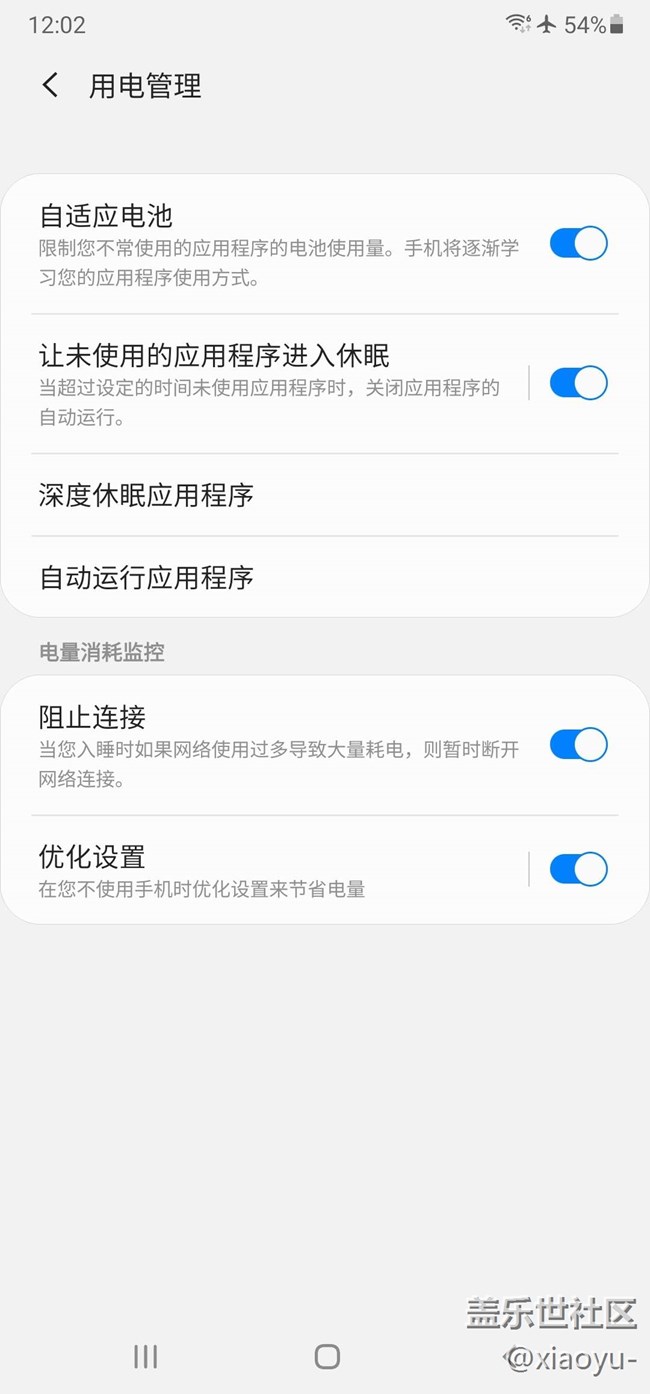Go back from 用电管理 page
The image size is (650, 1394).
coord(50,86)
